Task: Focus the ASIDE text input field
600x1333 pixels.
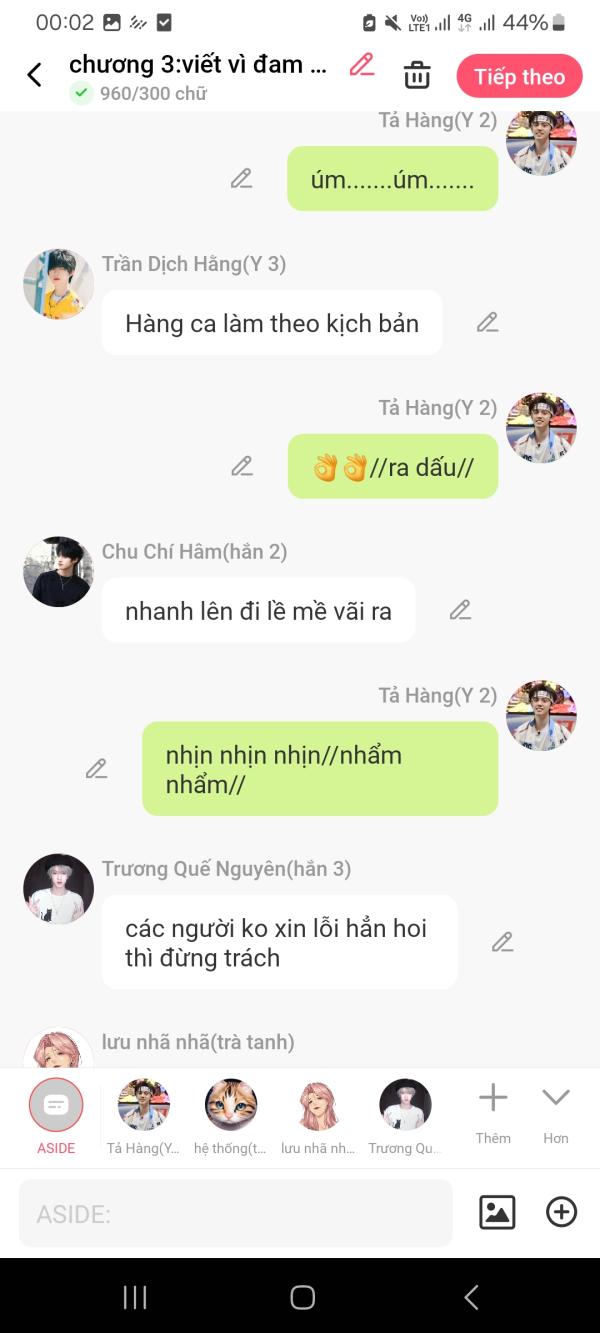Action: pos(236,1213)
